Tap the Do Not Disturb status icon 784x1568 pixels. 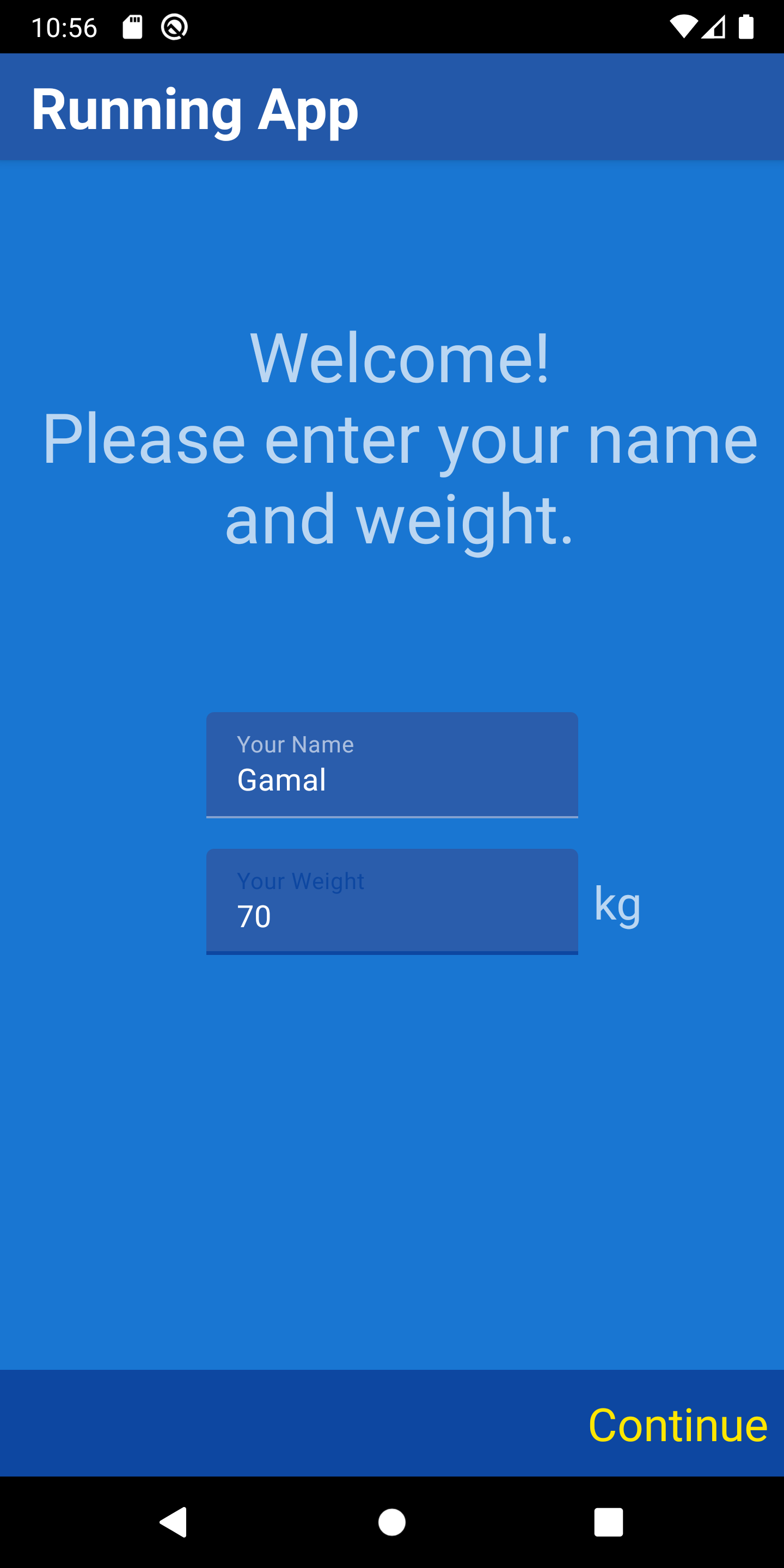coord(174,26)
